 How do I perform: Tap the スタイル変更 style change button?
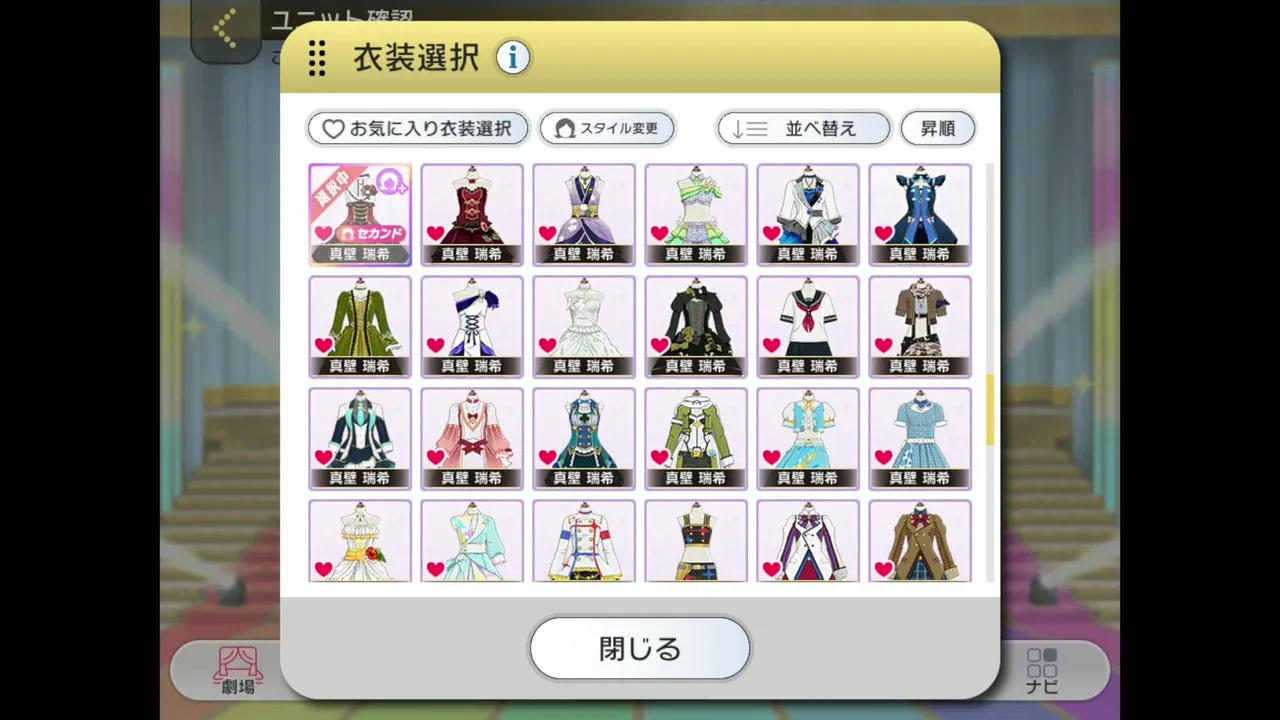click(607, 128)
